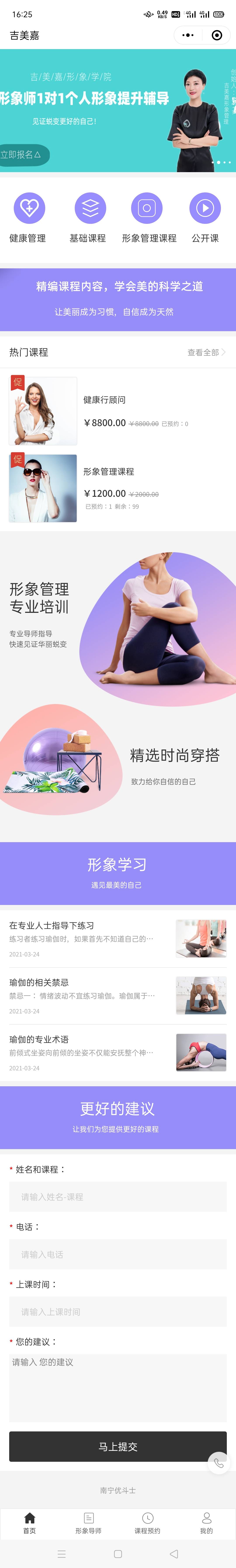Submit the form with 马上提交

point(118,1446)
